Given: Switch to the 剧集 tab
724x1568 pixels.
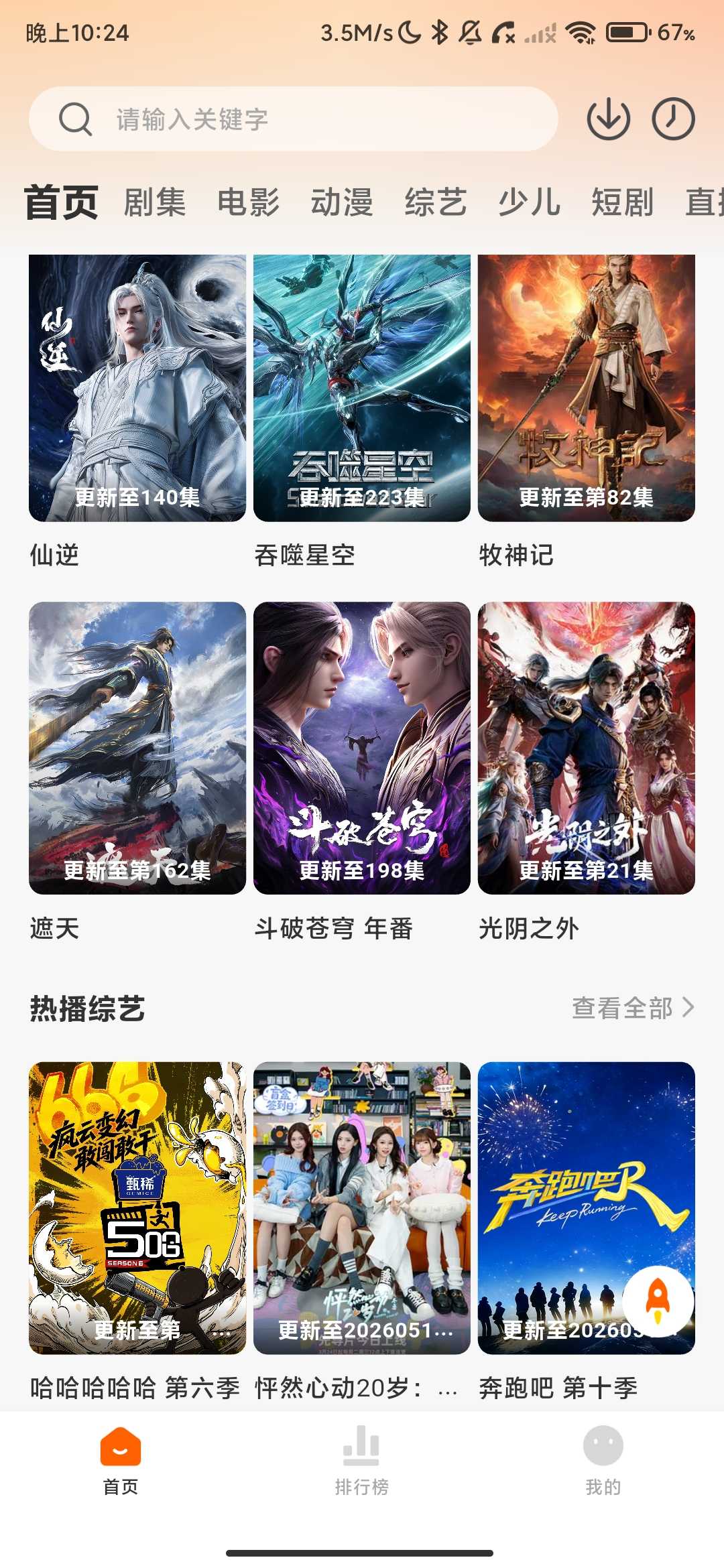Looking at the screenshot, I should coord(155,202).
